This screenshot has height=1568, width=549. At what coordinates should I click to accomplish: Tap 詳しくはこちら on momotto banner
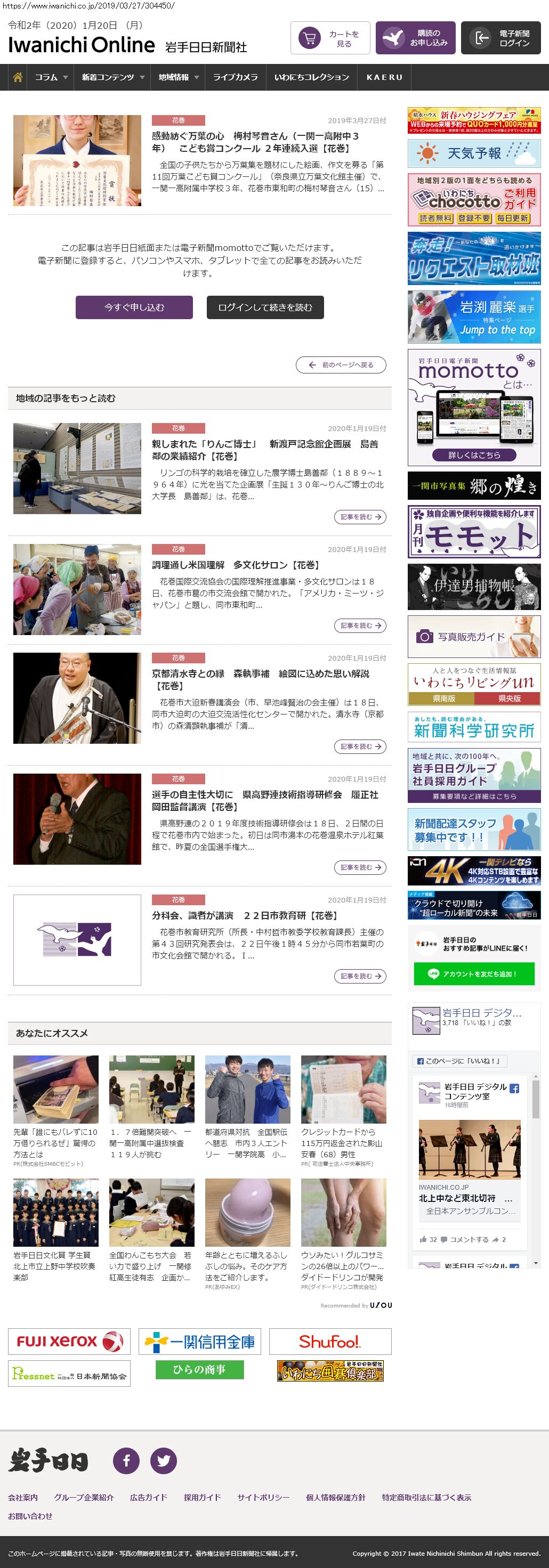point(473,454)
